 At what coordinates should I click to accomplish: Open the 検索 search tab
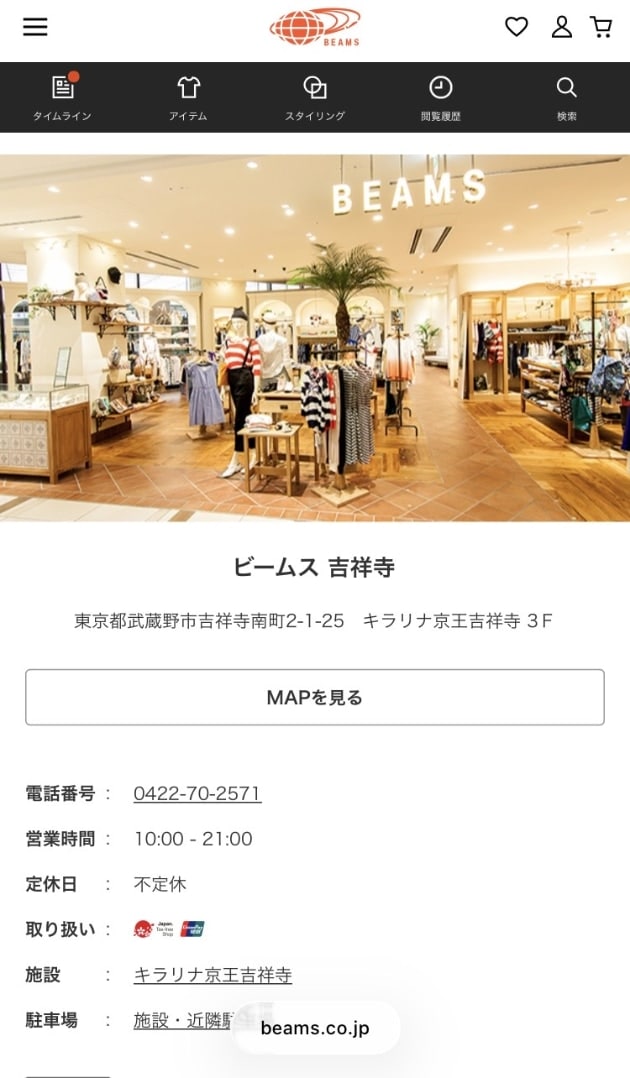(x=567, y=98)
